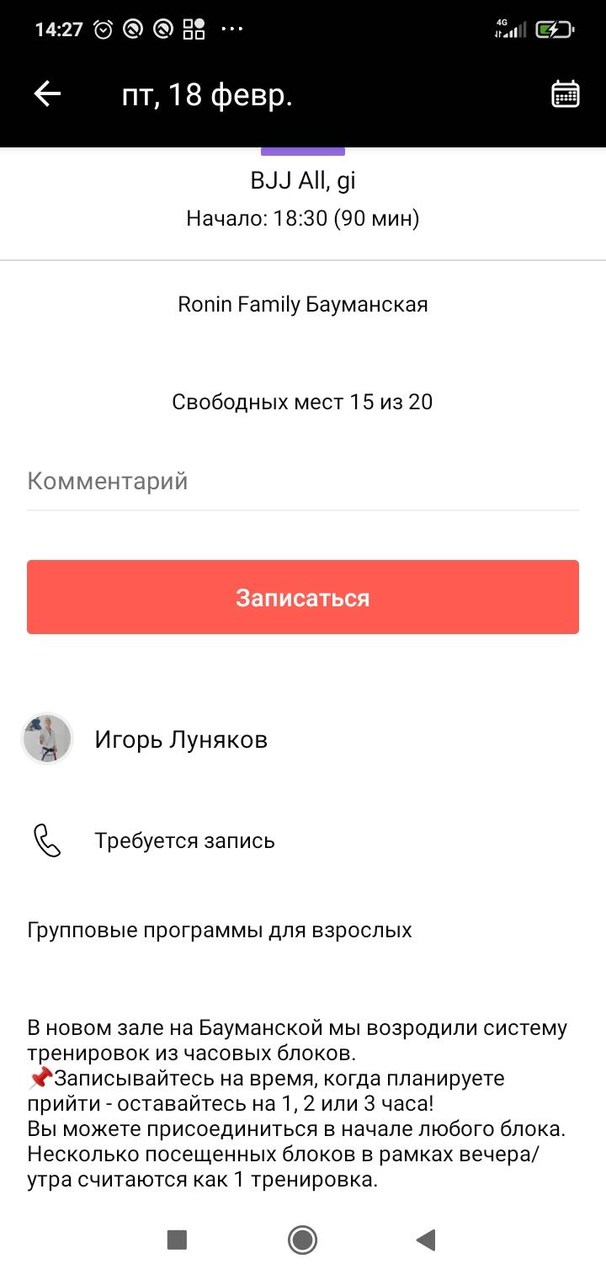This screenshot has height=1280, width=606.
Task: Tap the Комментарий input field
Action: 302,482
